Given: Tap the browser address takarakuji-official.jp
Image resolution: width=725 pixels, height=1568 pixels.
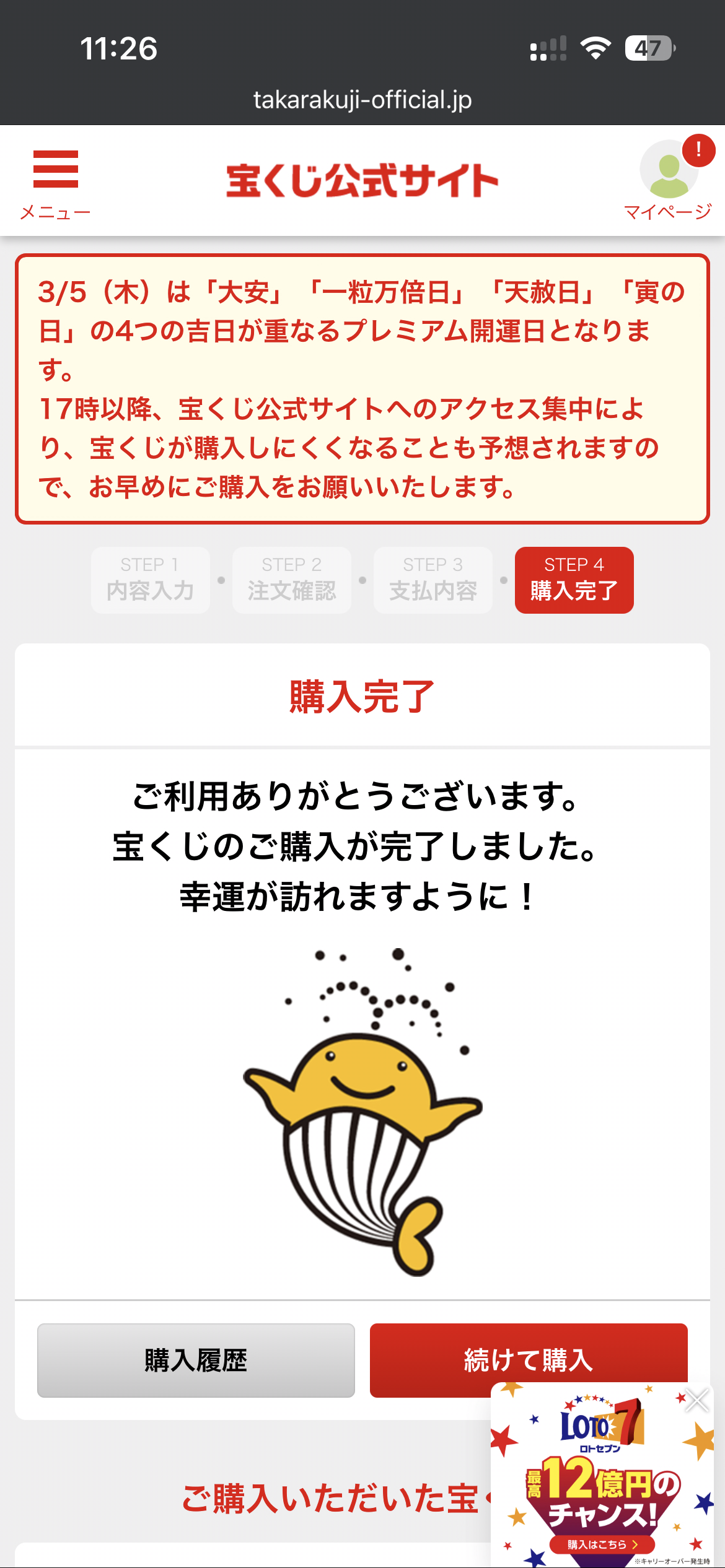Looking at the screenshot, I should pos(362,100).
